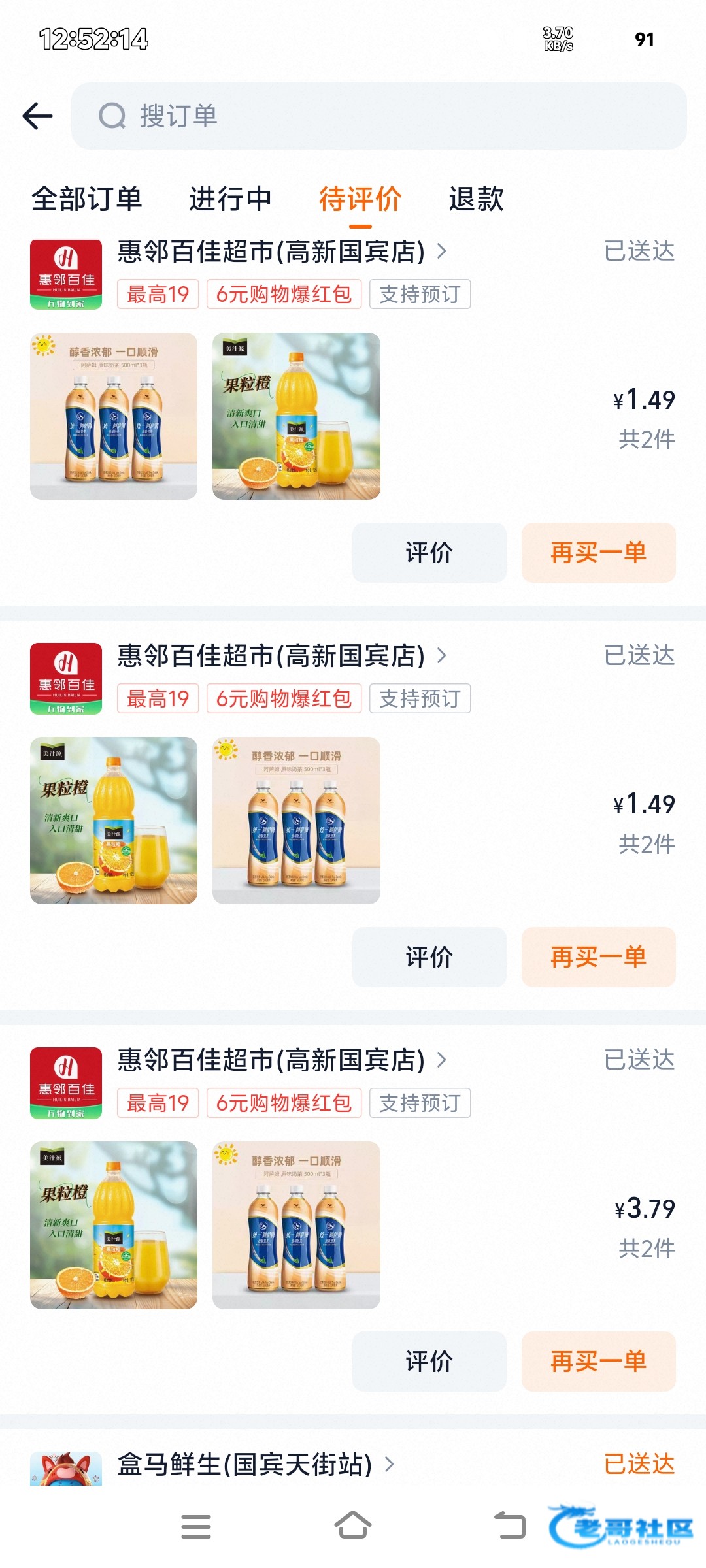The image size is (706, 1568).
Task: Go back using the top-left arrow
Action: [x=37, y=116]
